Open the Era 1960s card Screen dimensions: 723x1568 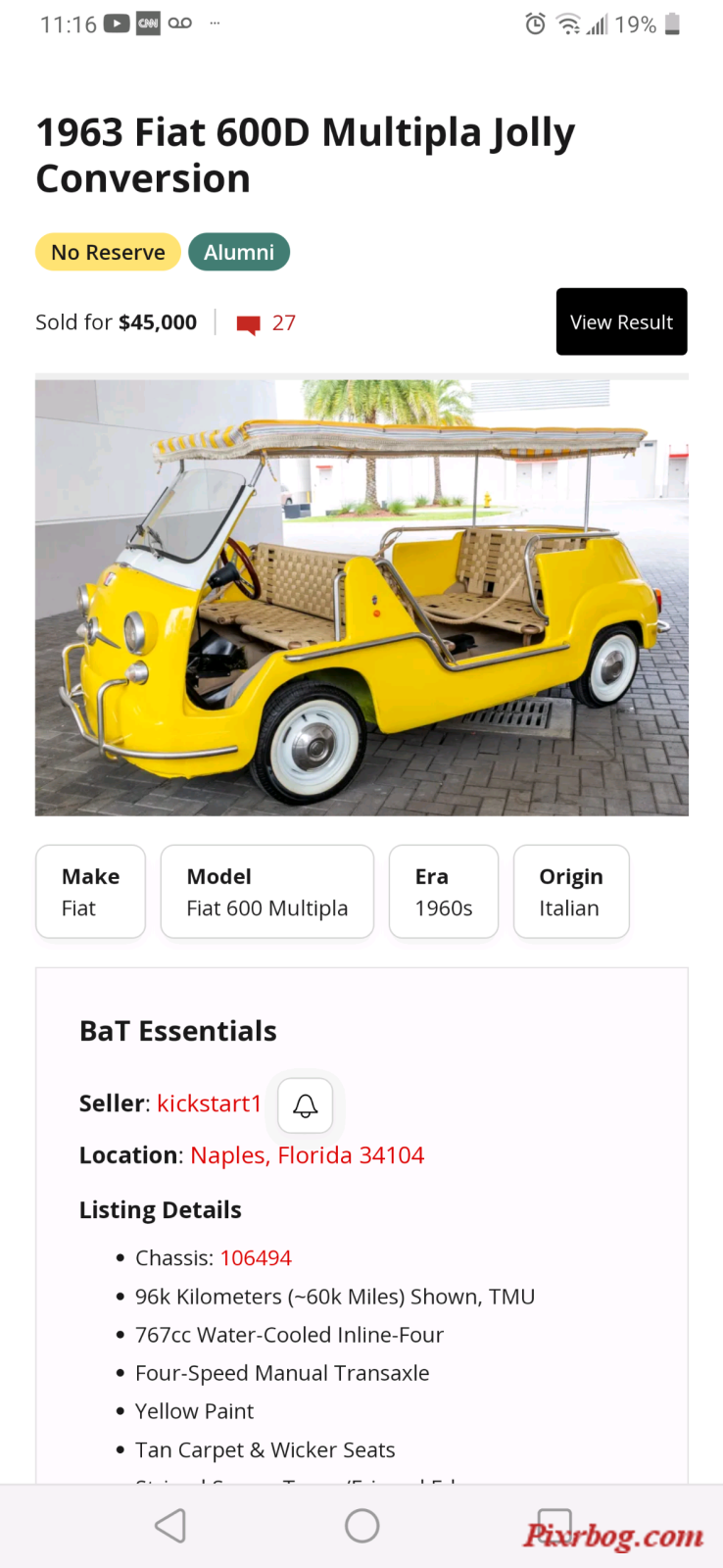tap(444, 892)
